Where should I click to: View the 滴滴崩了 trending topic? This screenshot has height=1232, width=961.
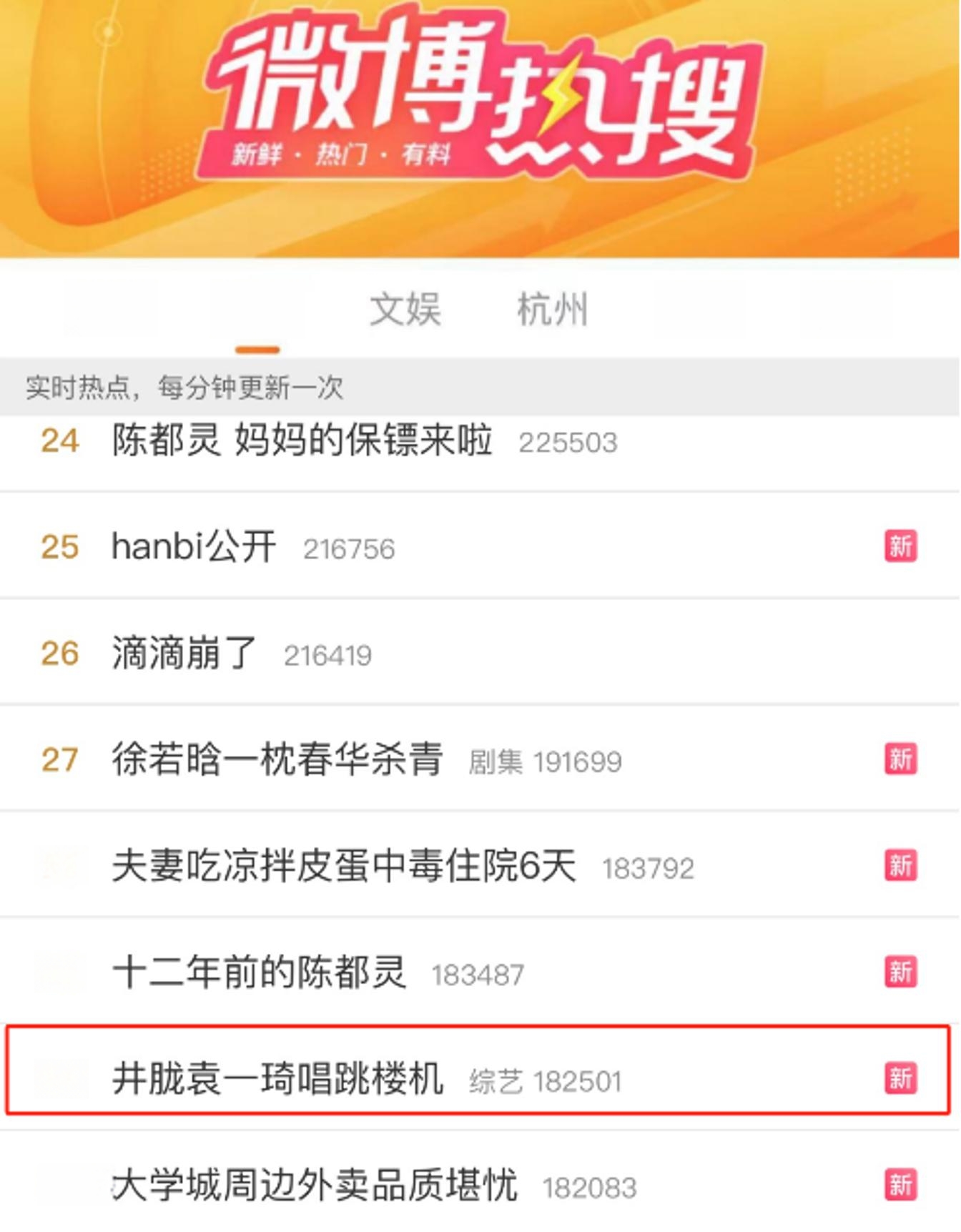point(184,653)
